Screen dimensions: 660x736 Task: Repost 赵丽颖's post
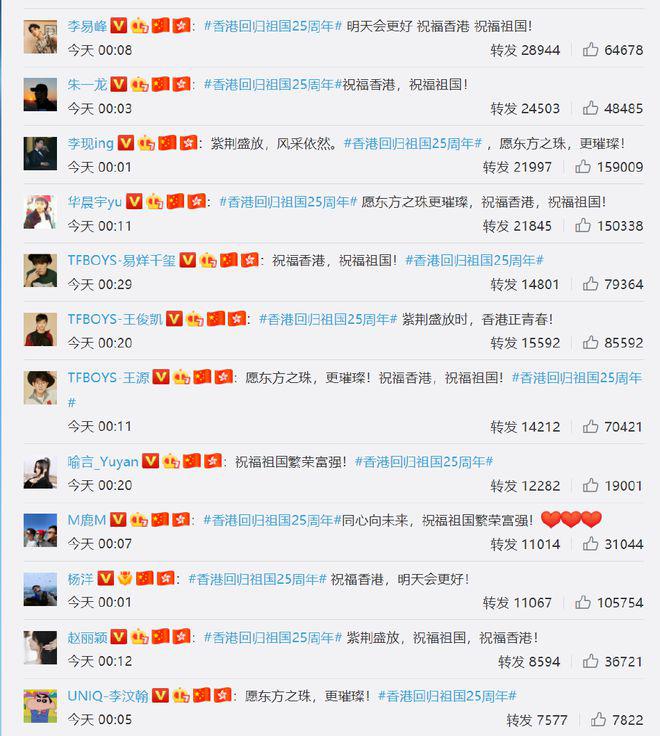pos(532,662)
